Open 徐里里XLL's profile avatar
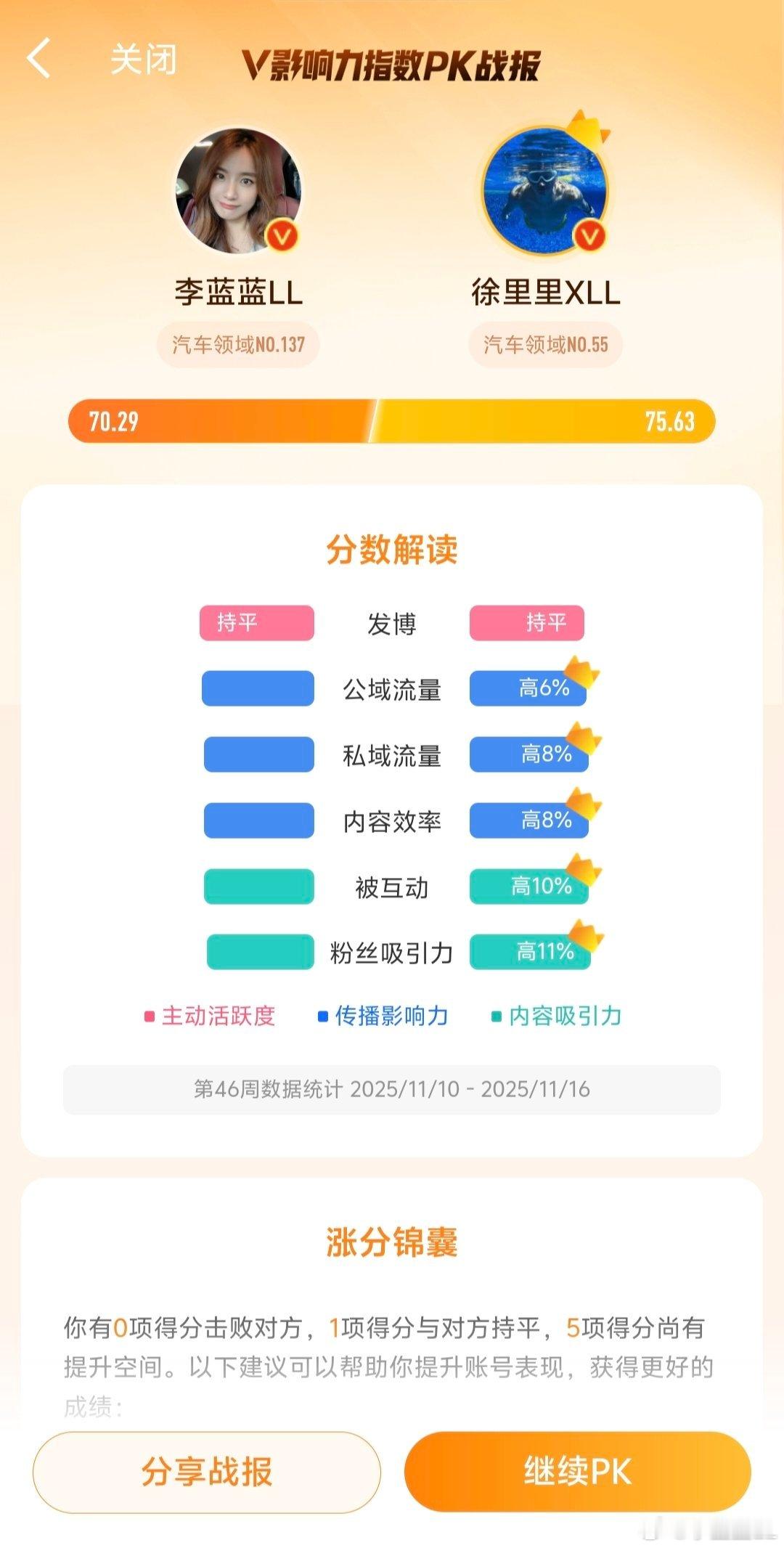The width and height of the screenshot is (784, 1548). [x=548, y=191]
